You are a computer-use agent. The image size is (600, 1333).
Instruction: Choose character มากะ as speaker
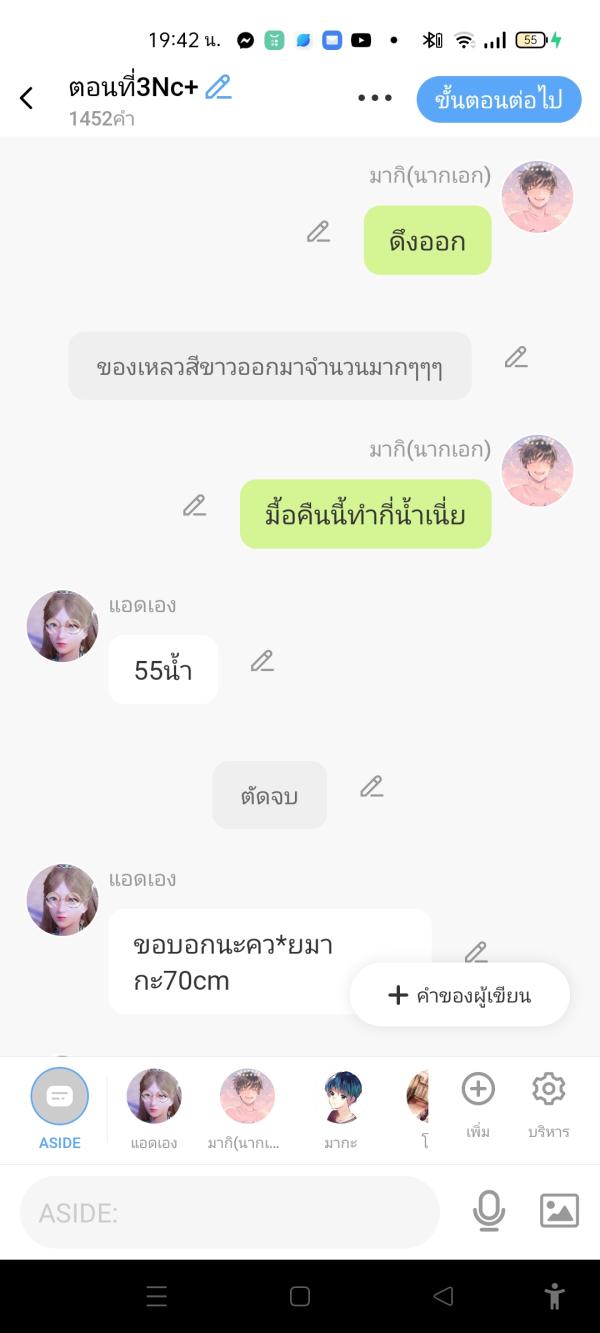tap(341, 1097)
